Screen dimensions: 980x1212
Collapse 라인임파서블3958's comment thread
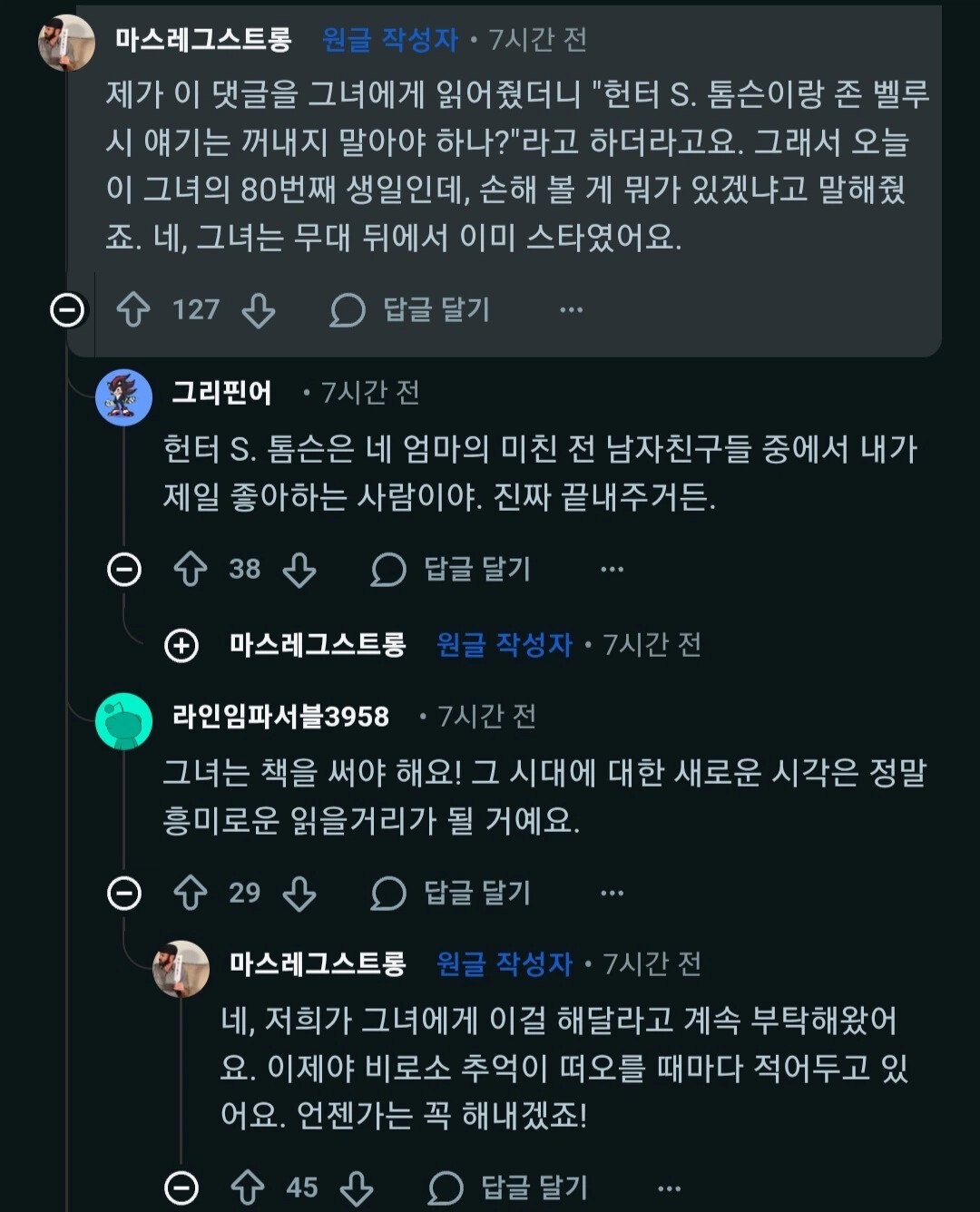(x=124, y=894)
